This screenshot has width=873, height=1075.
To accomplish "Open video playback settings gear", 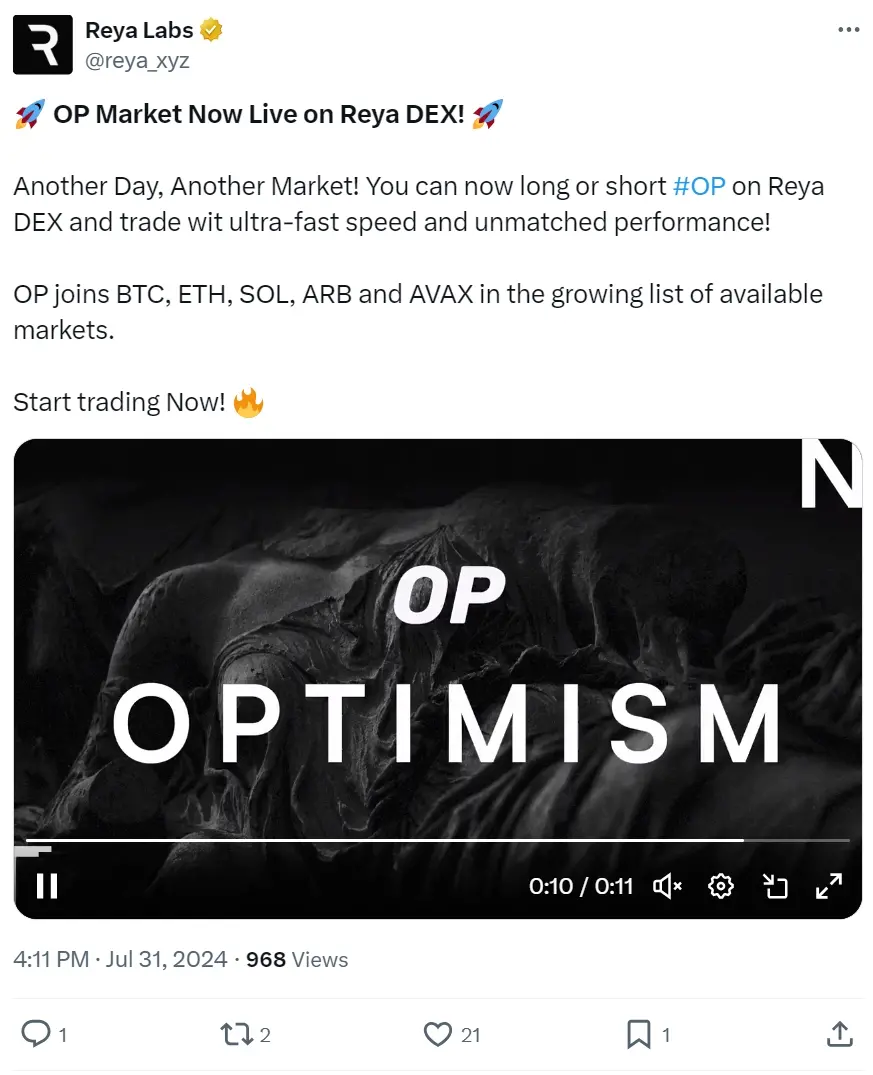I will coord(721,886).
